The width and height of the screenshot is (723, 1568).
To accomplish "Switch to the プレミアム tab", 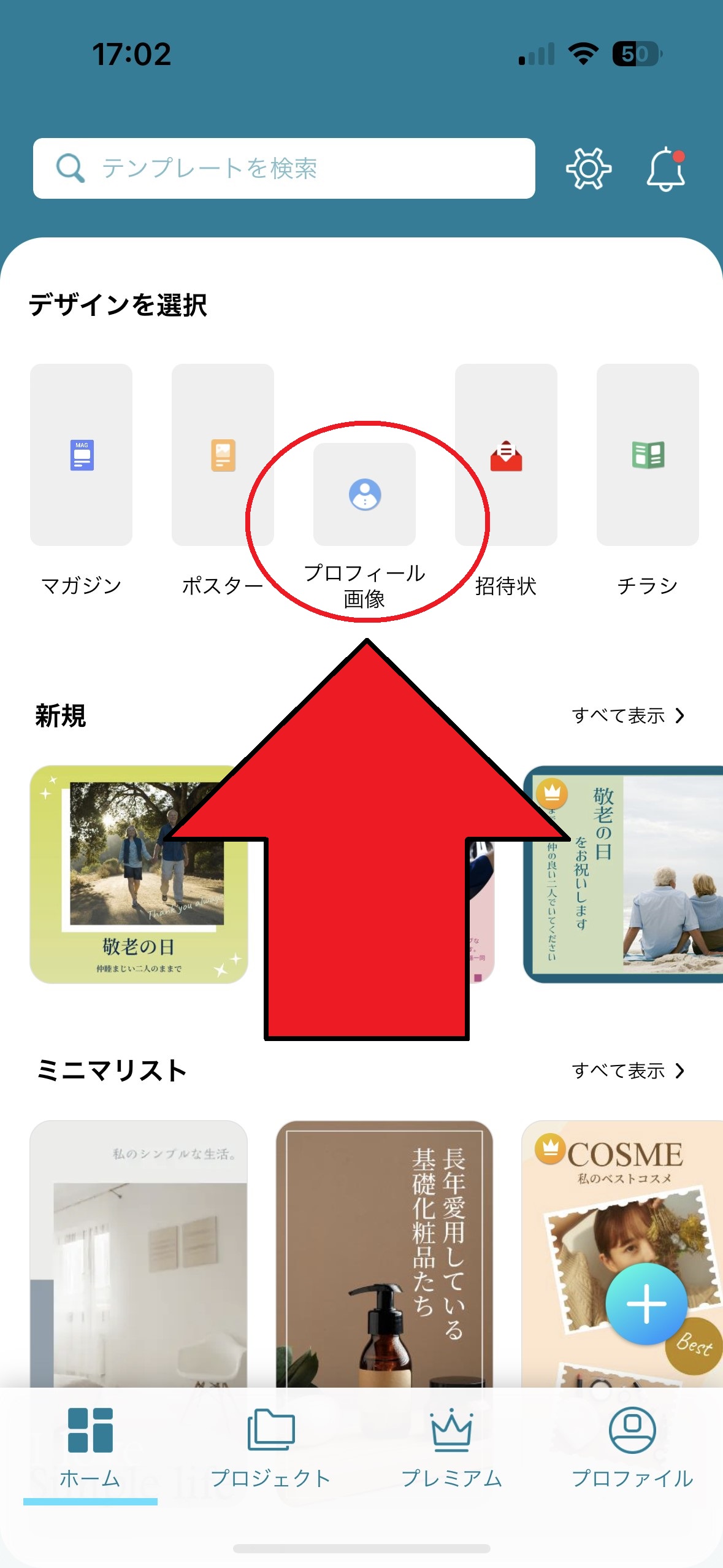I will pos(451,1448).
